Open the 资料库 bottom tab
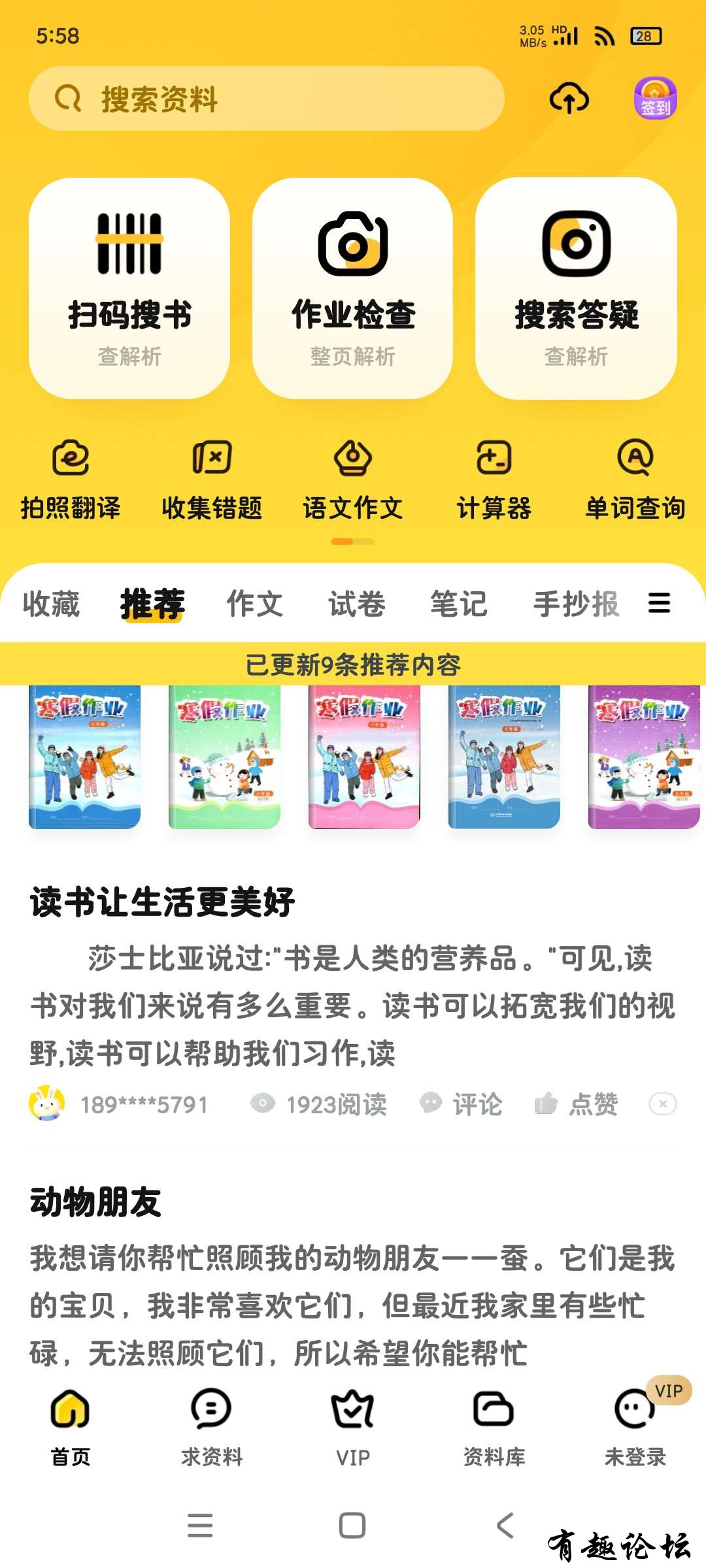Image resolution: width=706 pixels, height=1568 pixels. coord(494,1428)
